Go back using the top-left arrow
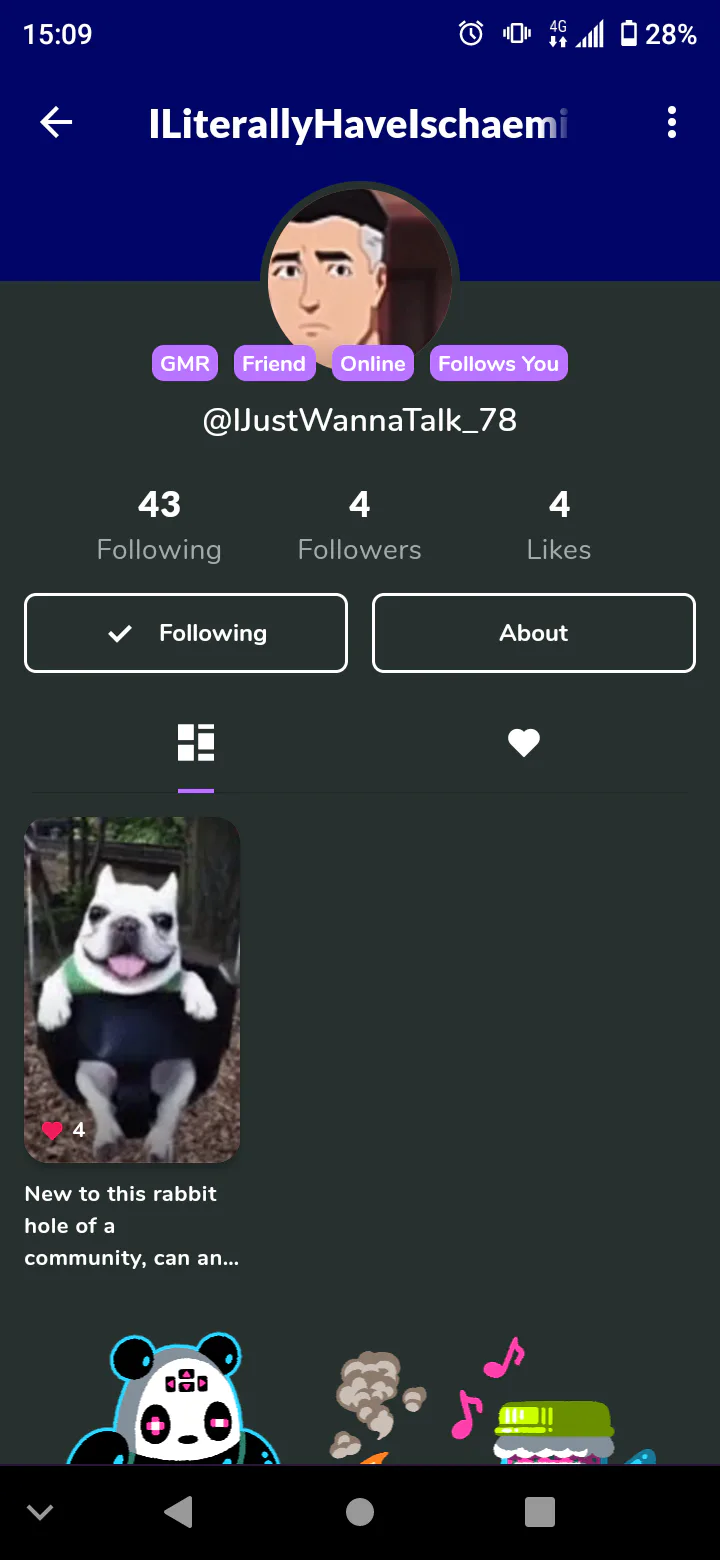Image resolution: width=720 pixels, height=1560 pixels. coord(56,123)
